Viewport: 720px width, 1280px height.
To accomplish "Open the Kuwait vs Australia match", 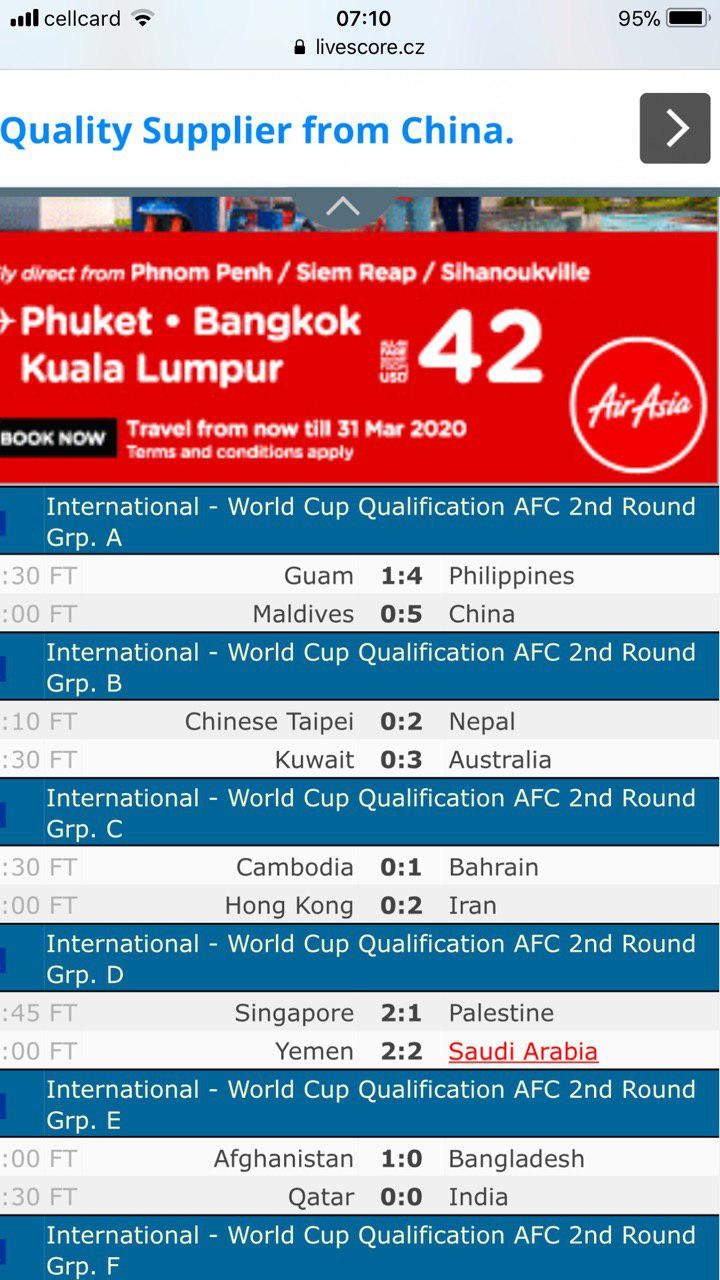I will click(401, 760).
